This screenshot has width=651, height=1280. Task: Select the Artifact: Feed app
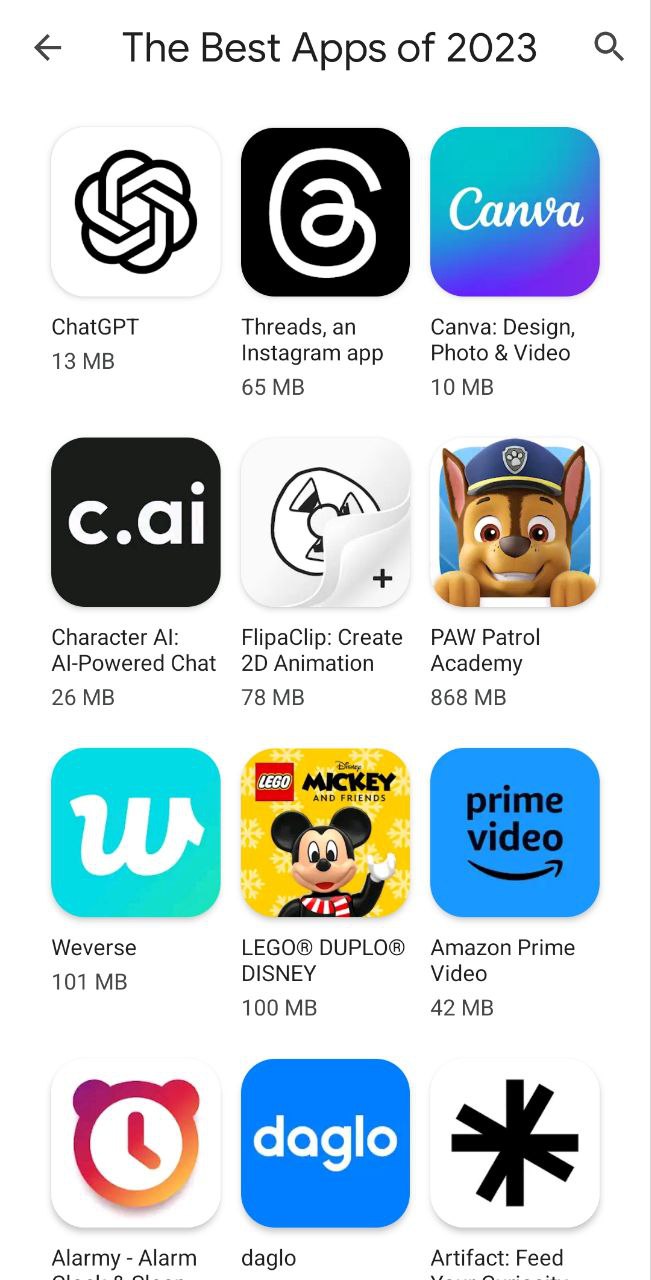click(514, 1143)
